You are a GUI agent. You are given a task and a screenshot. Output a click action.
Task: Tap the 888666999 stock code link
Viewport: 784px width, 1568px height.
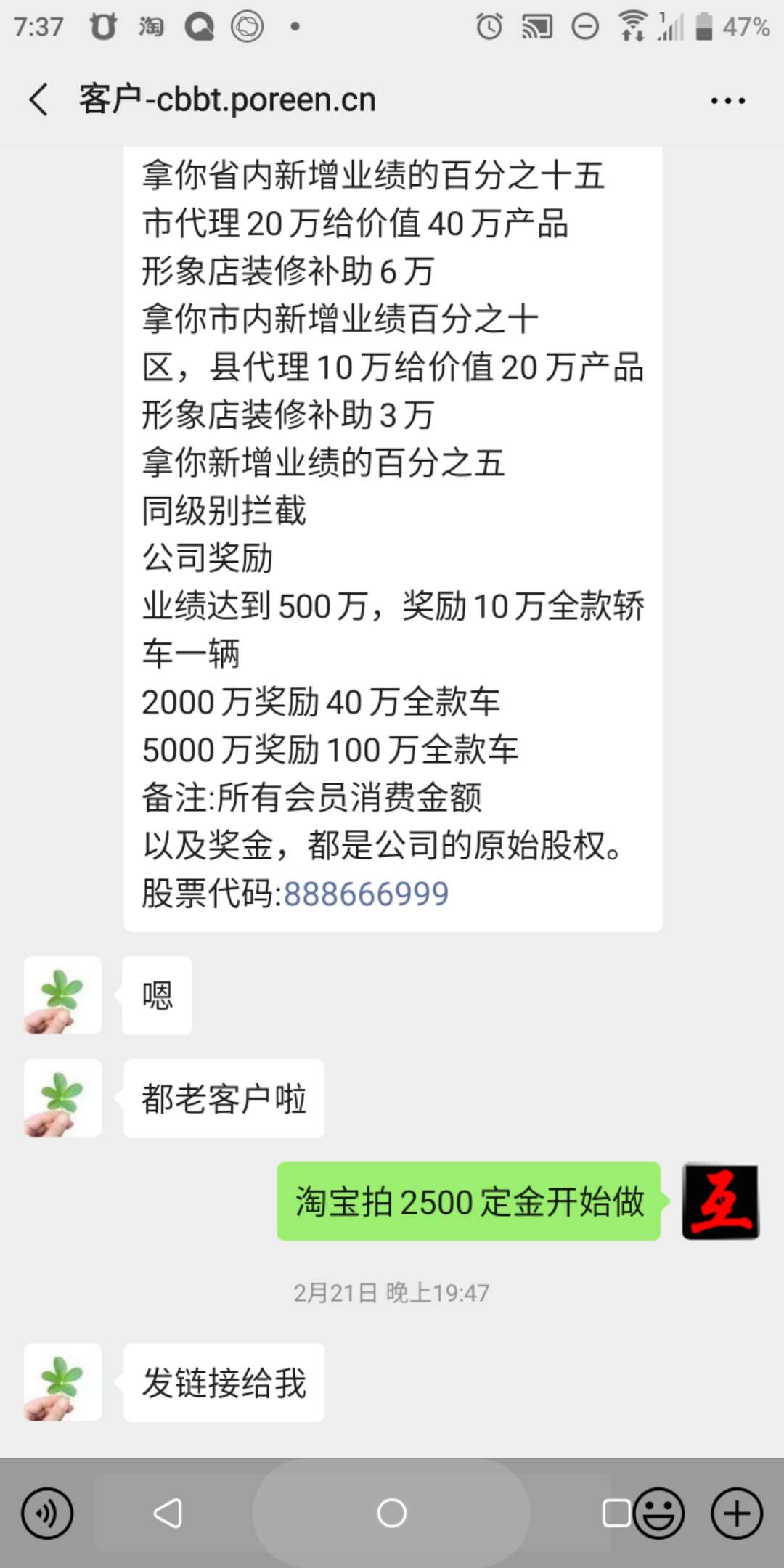point(366,894)
